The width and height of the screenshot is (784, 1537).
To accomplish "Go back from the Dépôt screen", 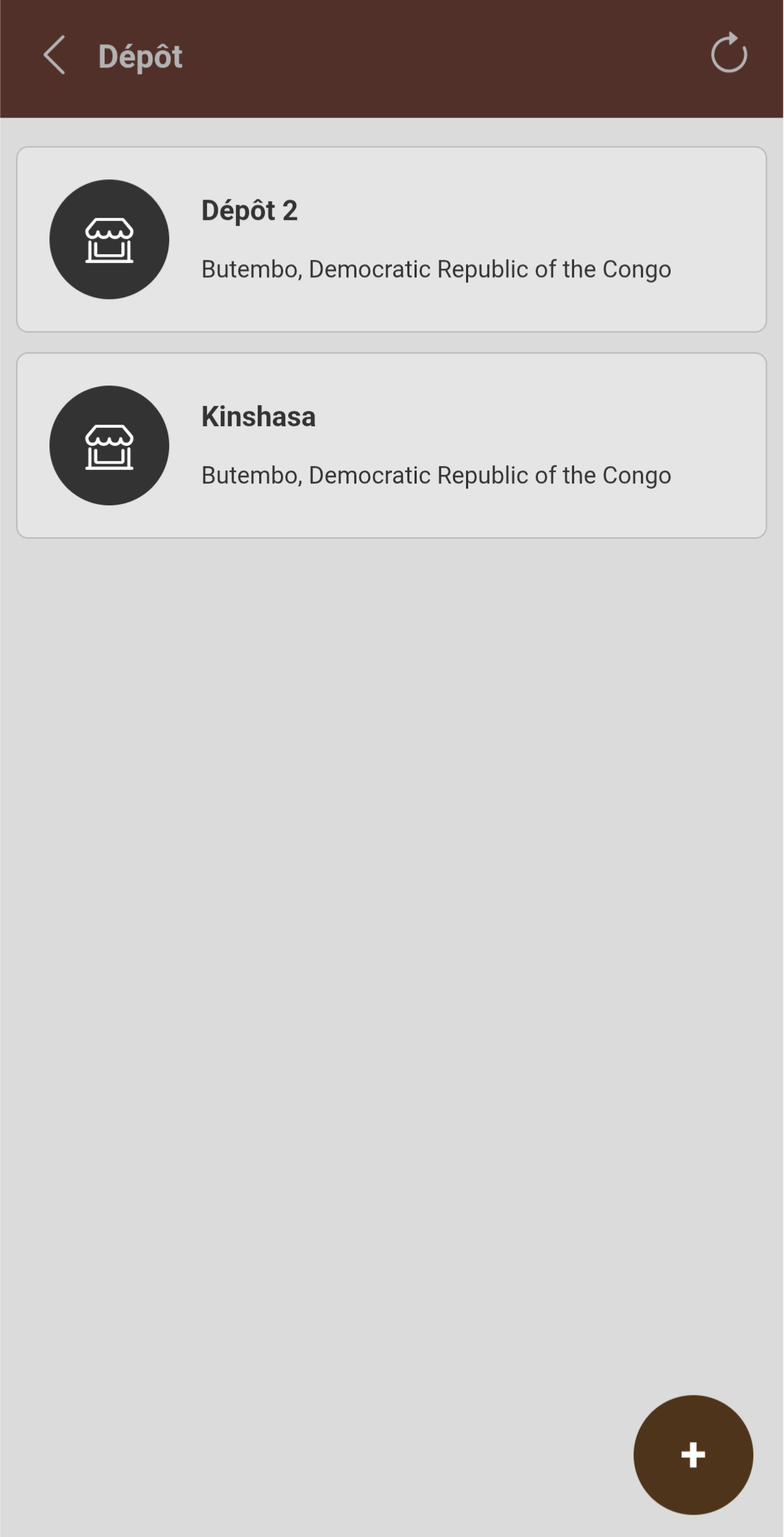I will point(54,55).
